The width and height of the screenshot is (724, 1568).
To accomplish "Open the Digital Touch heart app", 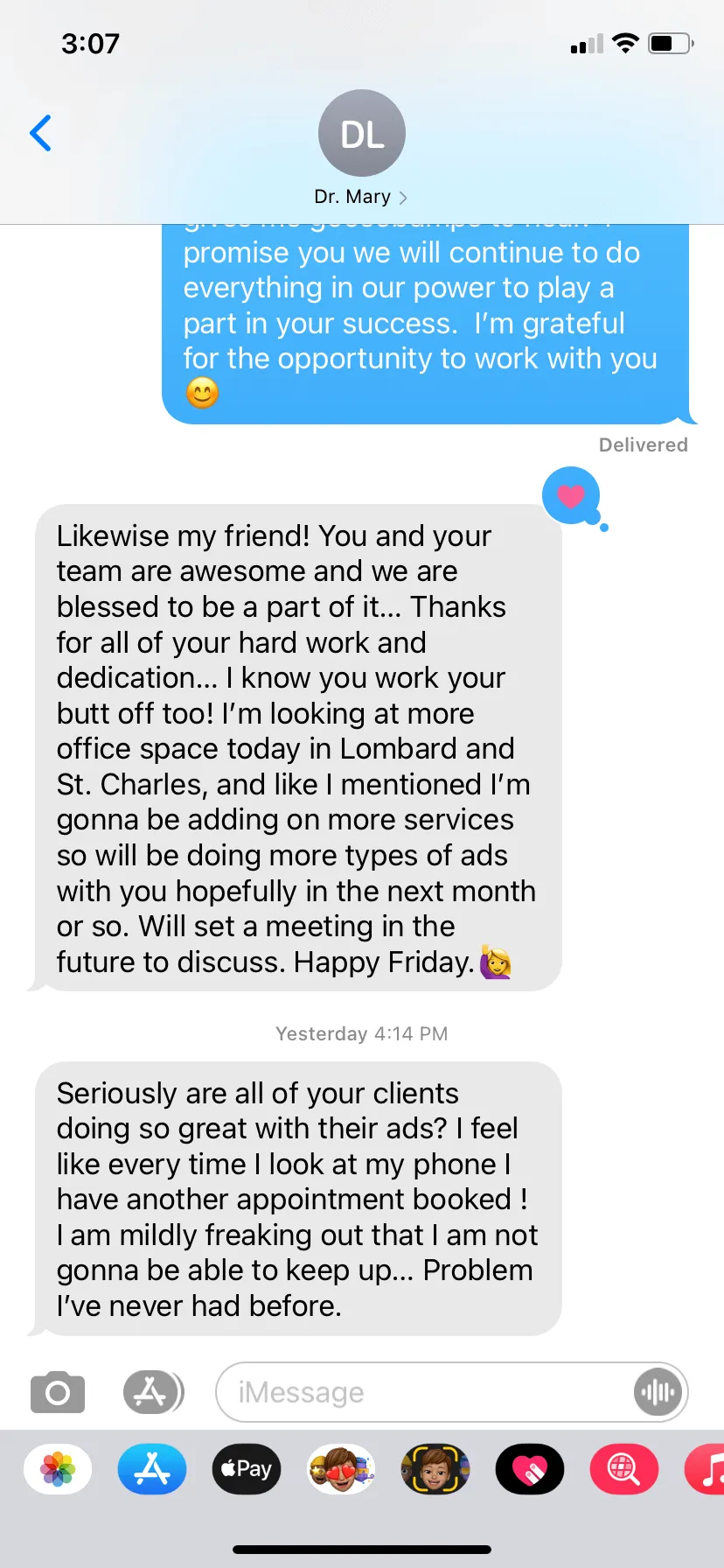I will 530,1469.
